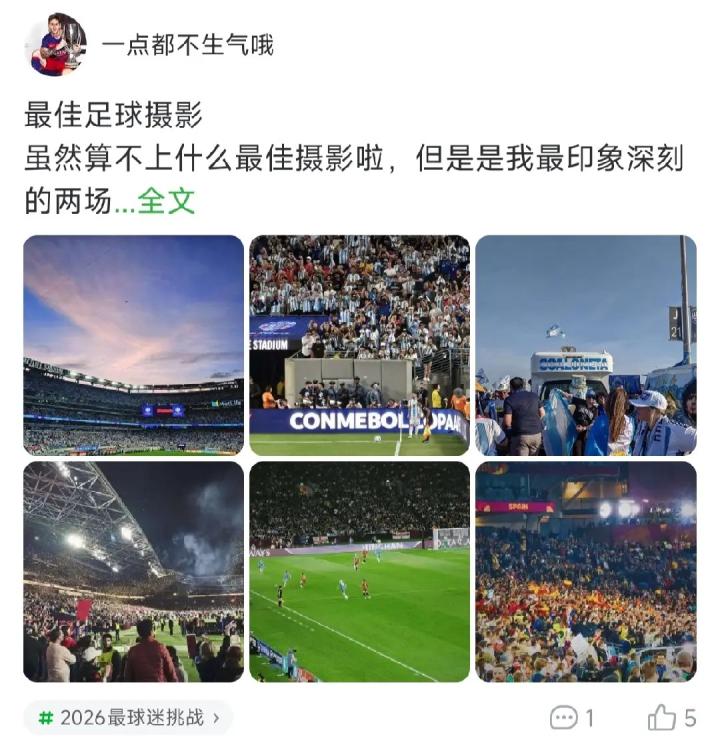
Task: Open the green pitch match photo
Action: click(x=359, y=571)
